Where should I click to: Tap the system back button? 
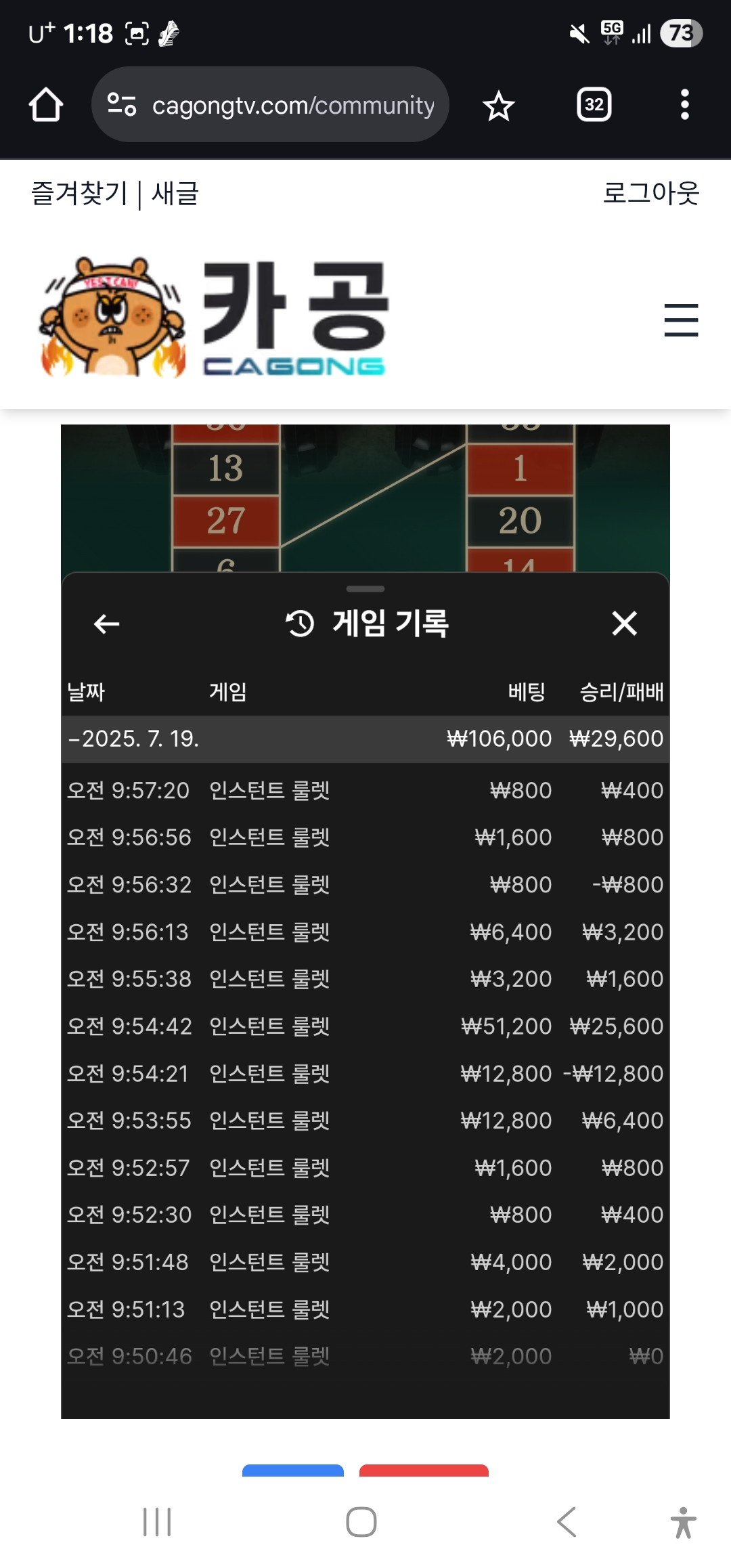click(x=567, y=1522)
